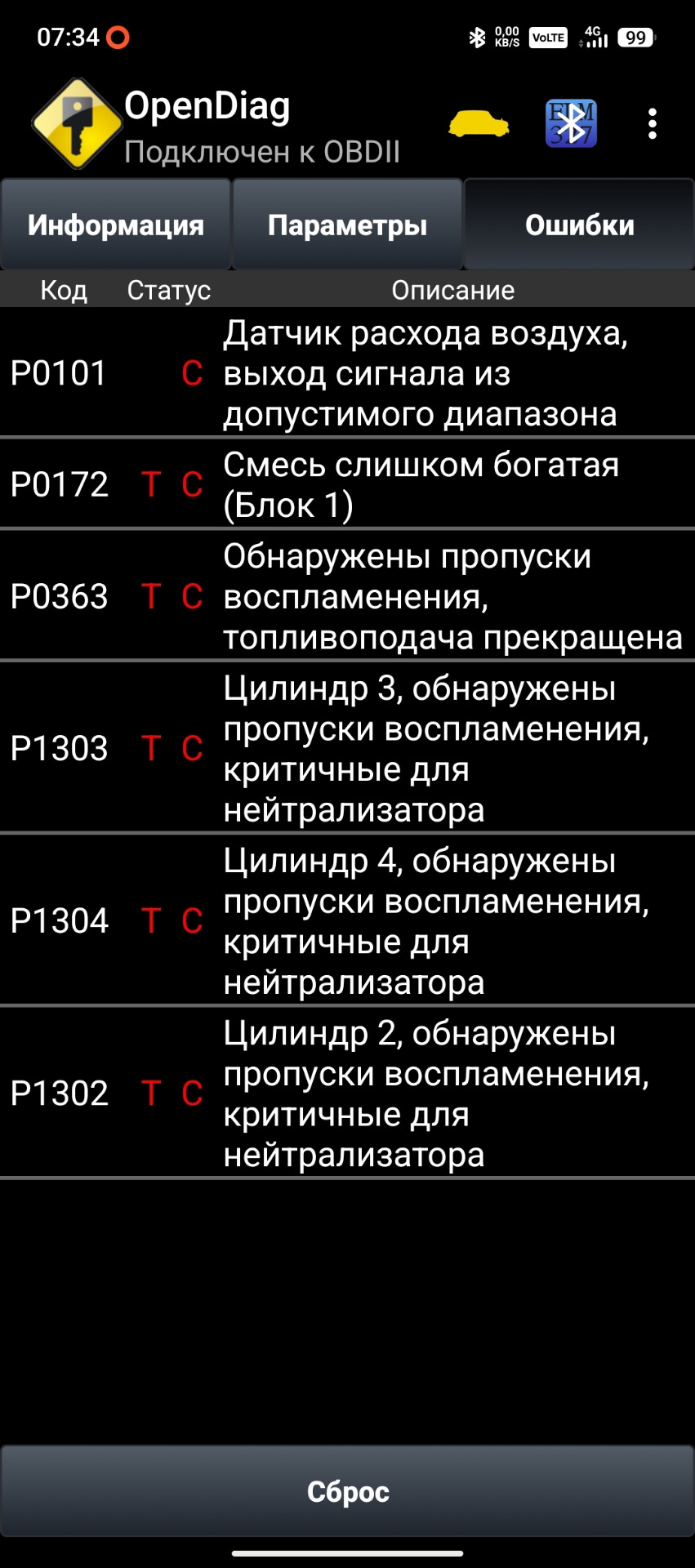Image resolution: width=695 pixels, height=1568 pixels.
Task: Select the Ошибки tab
Action: (579, 225)
